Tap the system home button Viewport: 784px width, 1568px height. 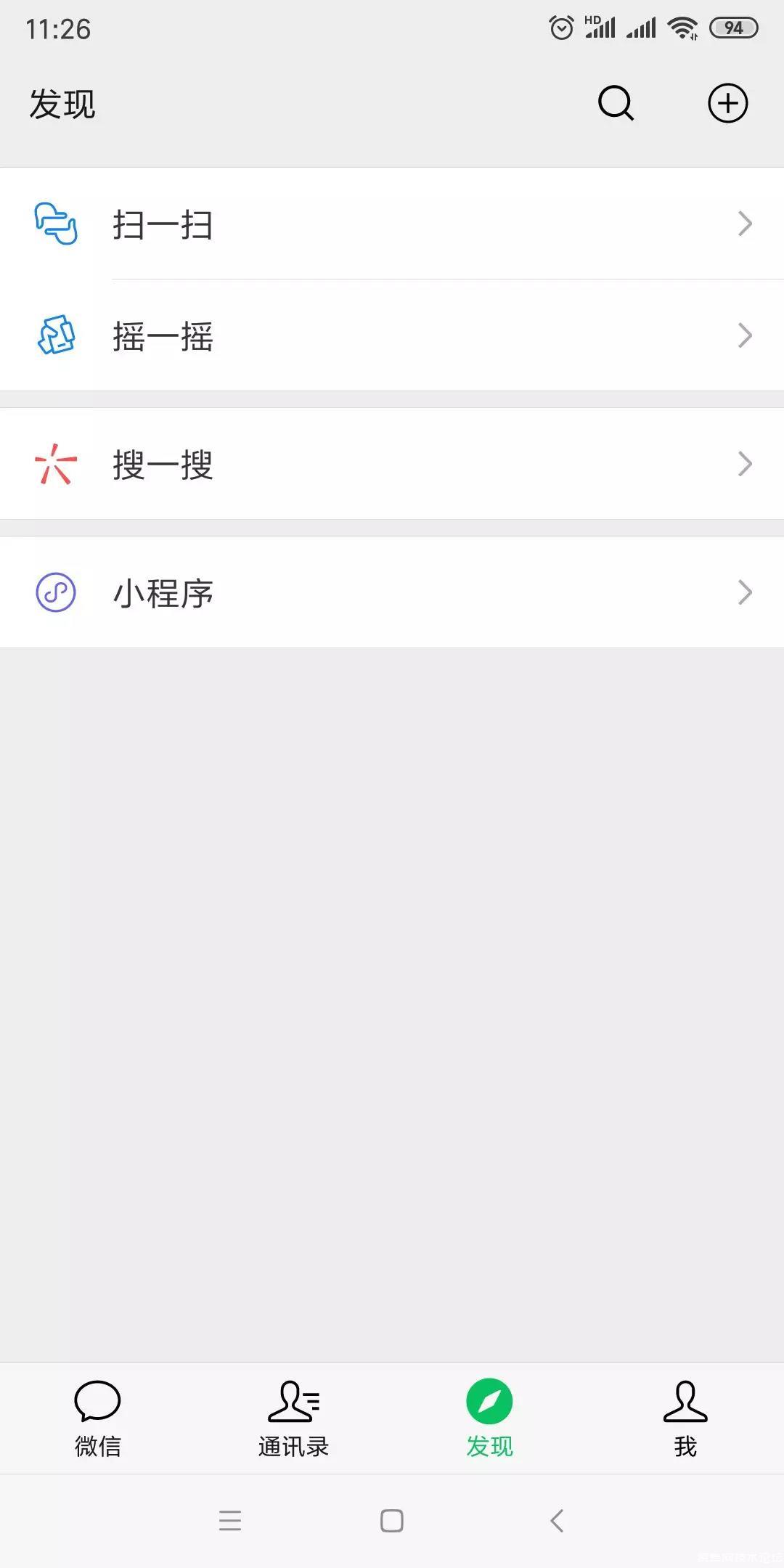click(x=392, y=1520)
